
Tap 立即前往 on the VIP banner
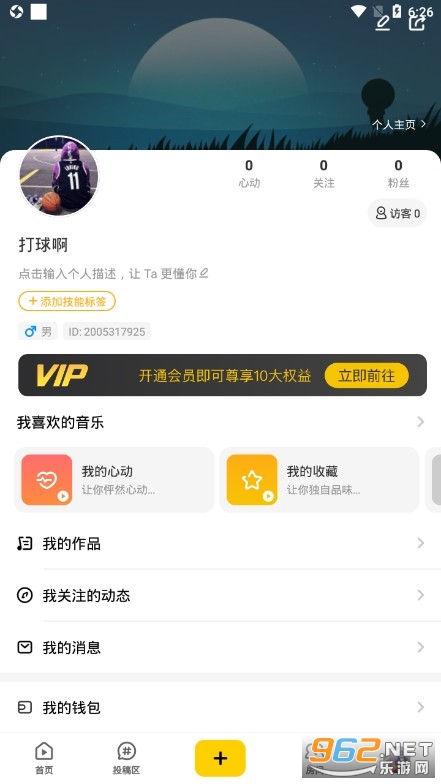(x=366, y=376)
